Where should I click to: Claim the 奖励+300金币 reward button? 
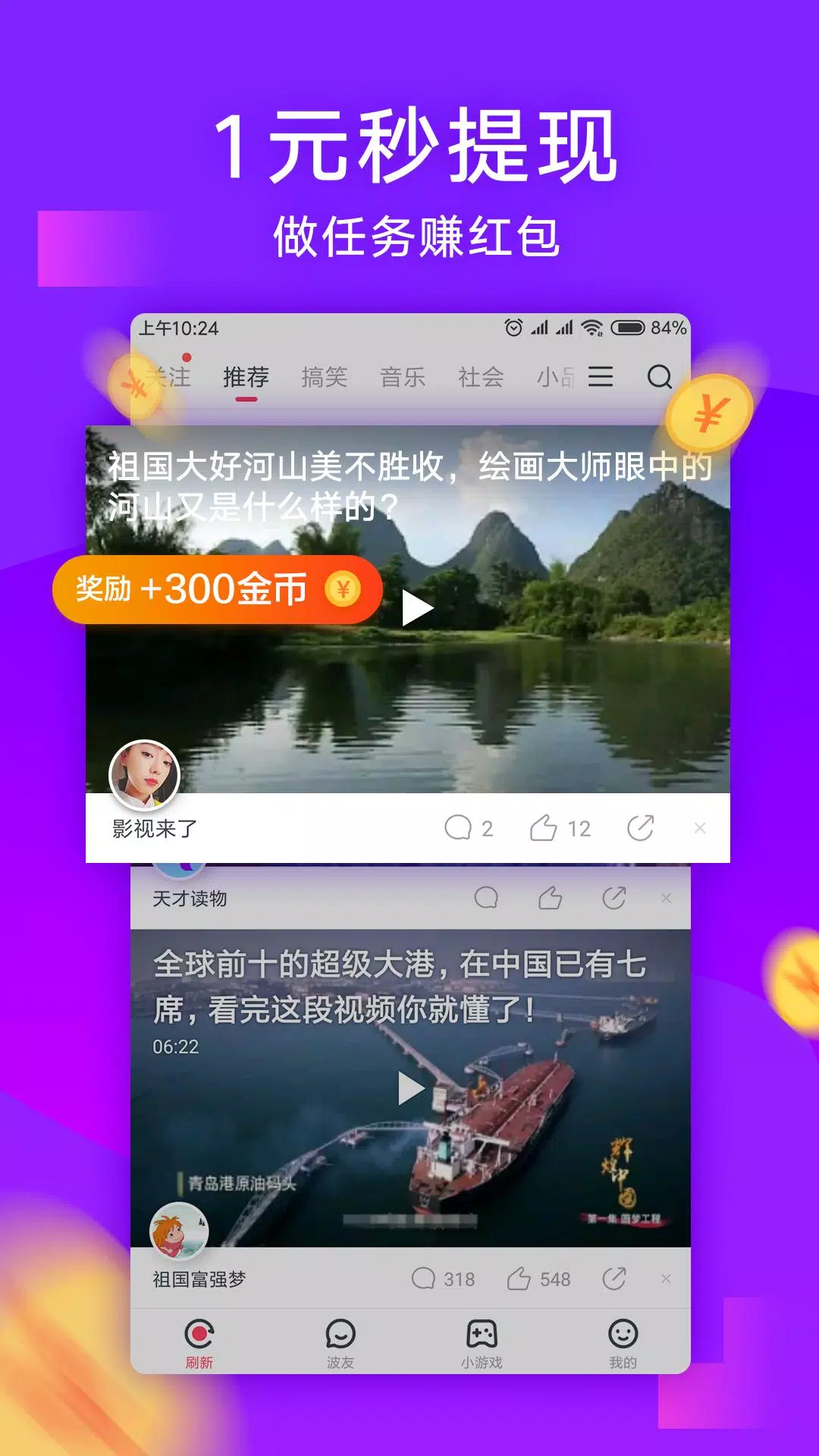(216, 591)
